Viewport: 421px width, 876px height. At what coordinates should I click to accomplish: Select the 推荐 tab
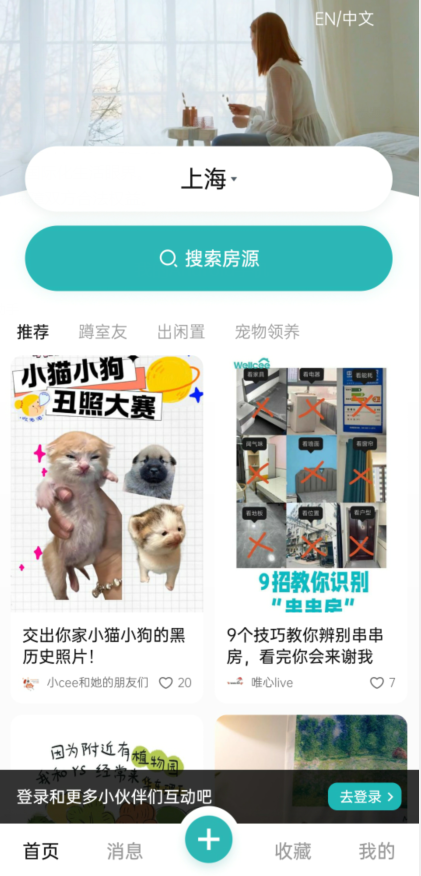click(33, 332)
